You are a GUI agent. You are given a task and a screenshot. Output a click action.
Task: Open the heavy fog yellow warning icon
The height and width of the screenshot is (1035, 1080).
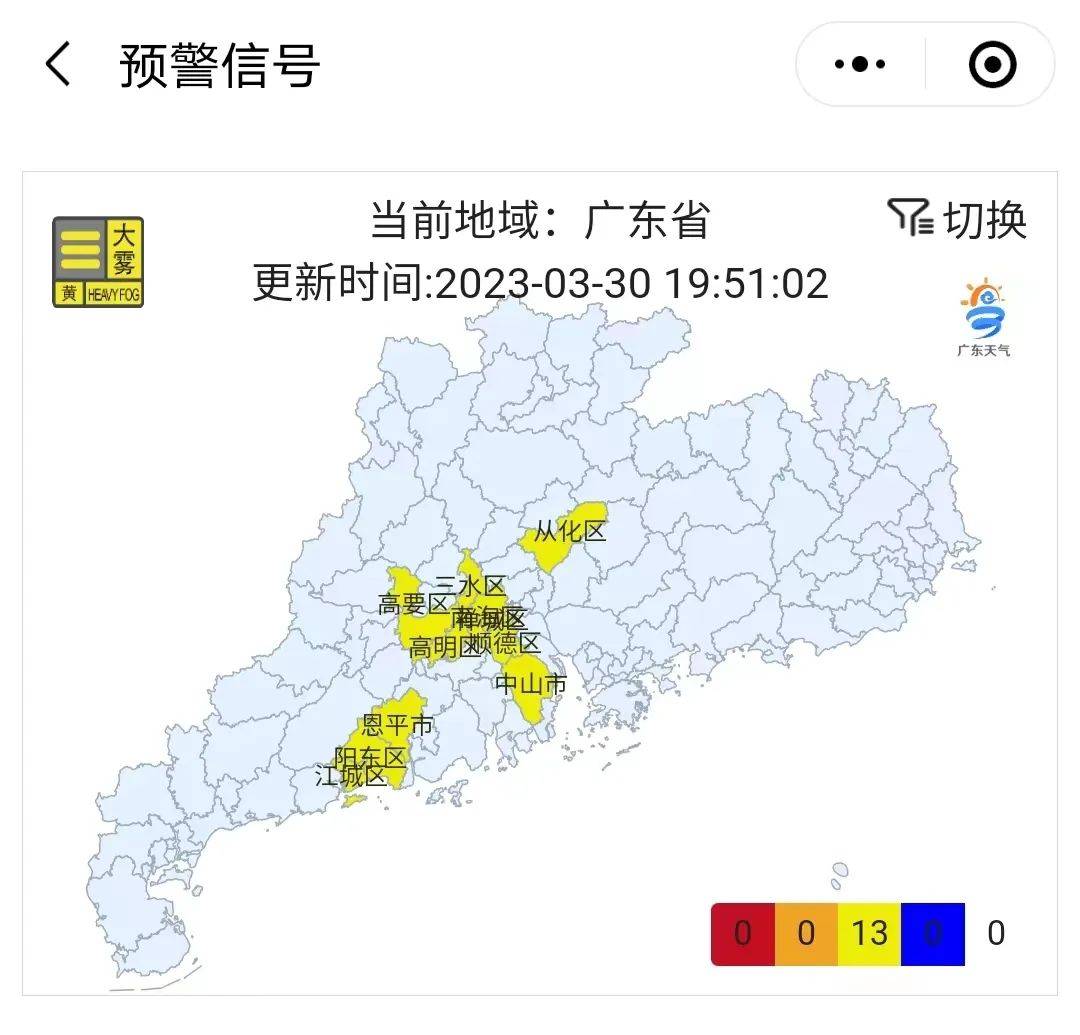[x=98, y=262]
